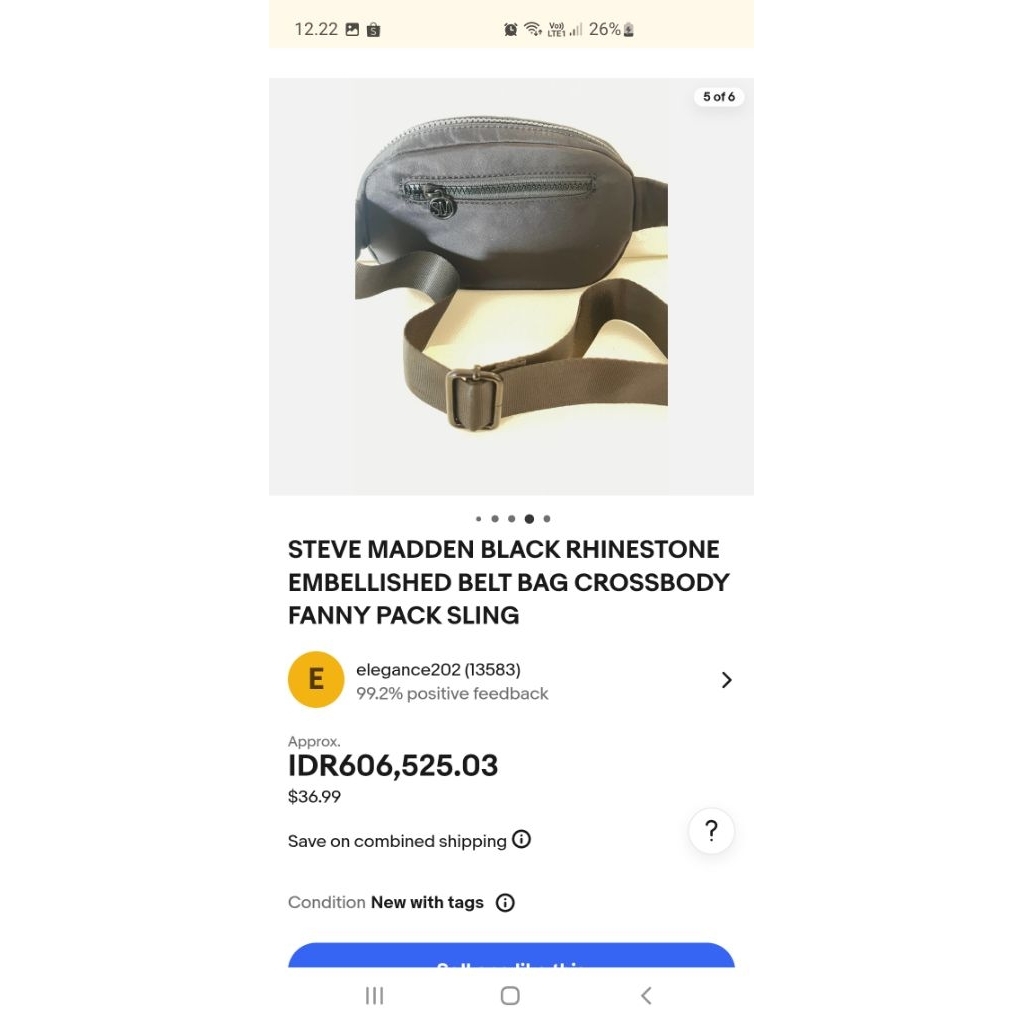The image size is (1024, 1024).
Task: Show info about combined shipping savings
Action: click(521, 840)
